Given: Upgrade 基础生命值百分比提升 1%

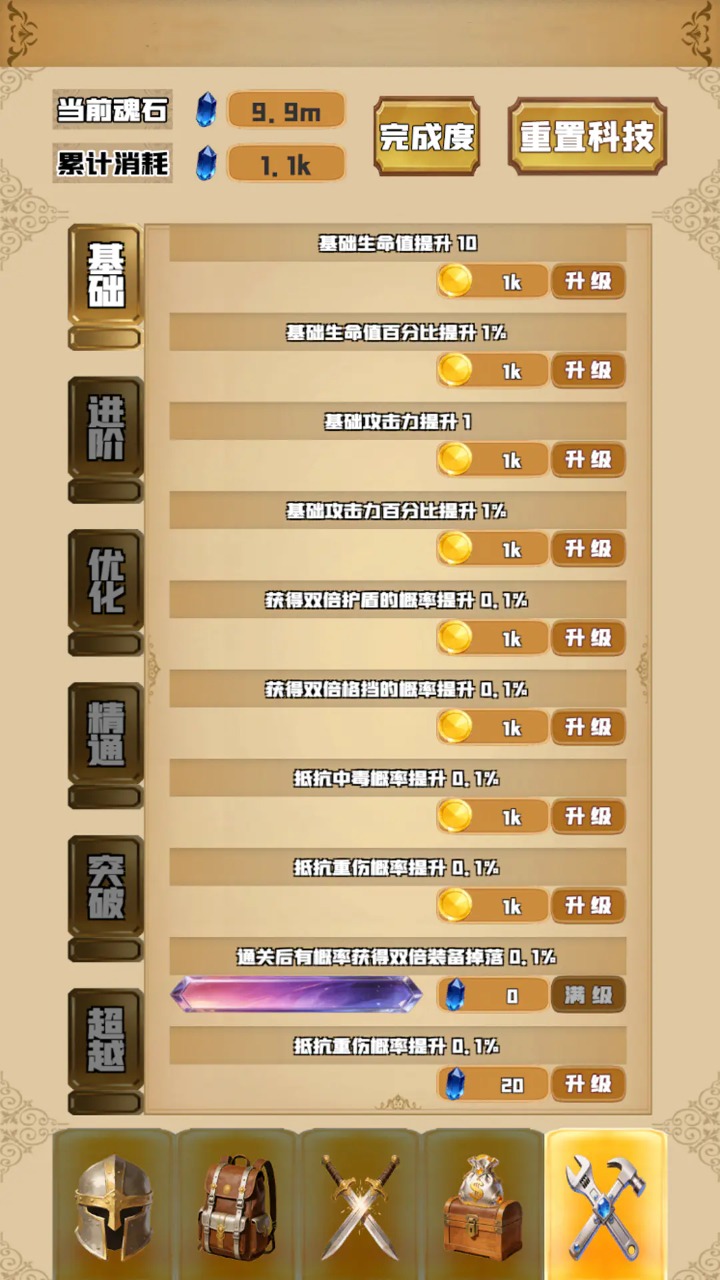Looking at the screenshot, I should [x=588, y=371].
